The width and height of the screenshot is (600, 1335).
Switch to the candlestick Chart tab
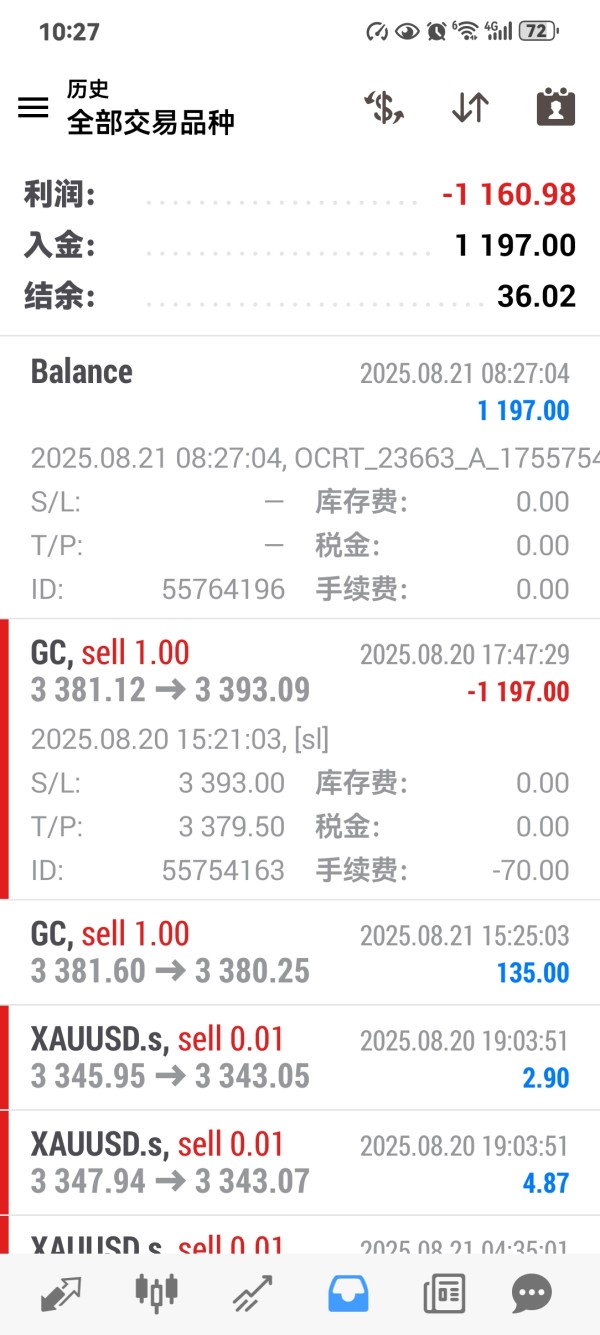pos(156,1294)
